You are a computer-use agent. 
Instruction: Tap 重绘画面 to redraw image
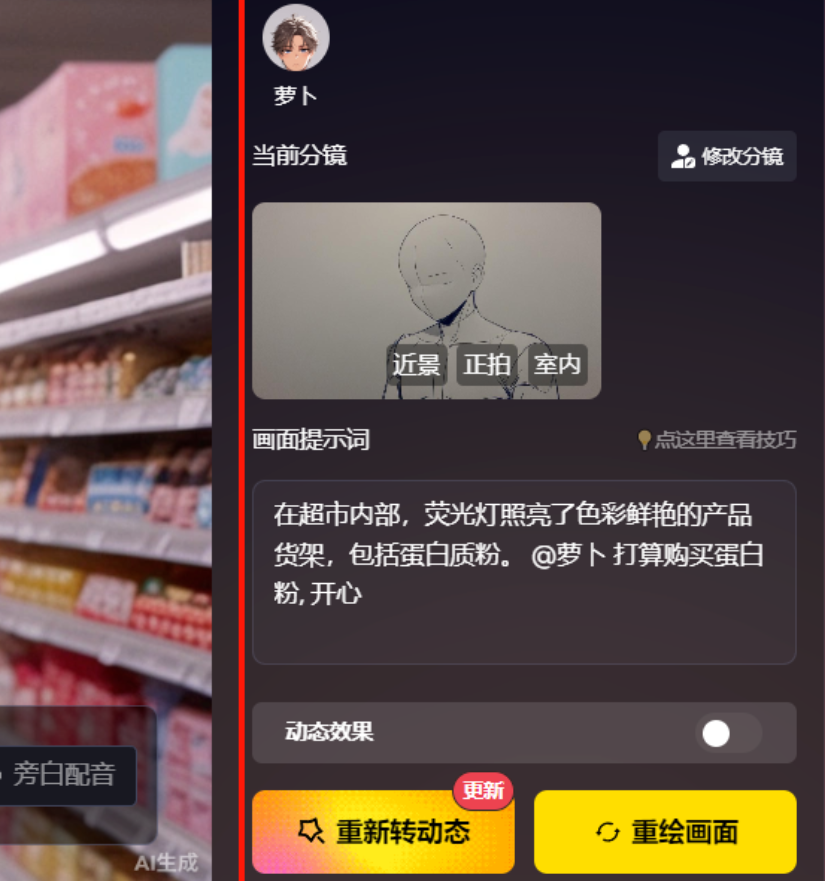click(x=665, y=832)
